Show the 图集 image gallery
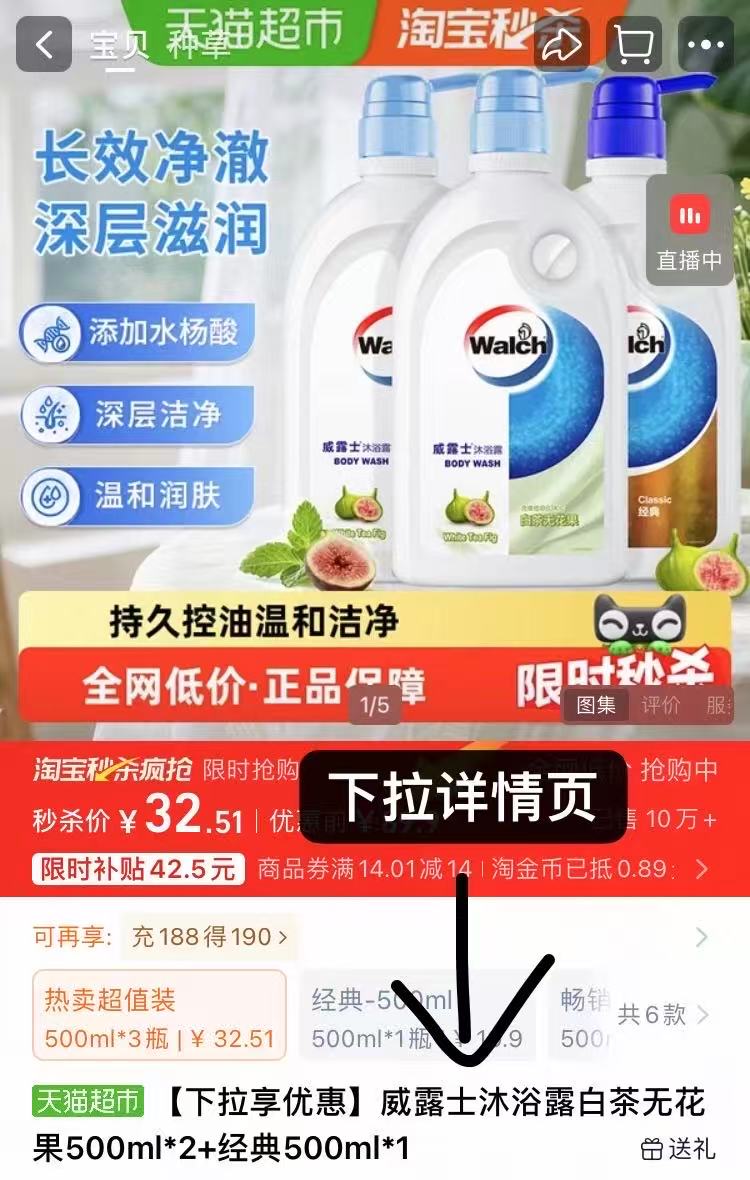The width and height of the screenshot is (750, 1180). tap(596, 705)
